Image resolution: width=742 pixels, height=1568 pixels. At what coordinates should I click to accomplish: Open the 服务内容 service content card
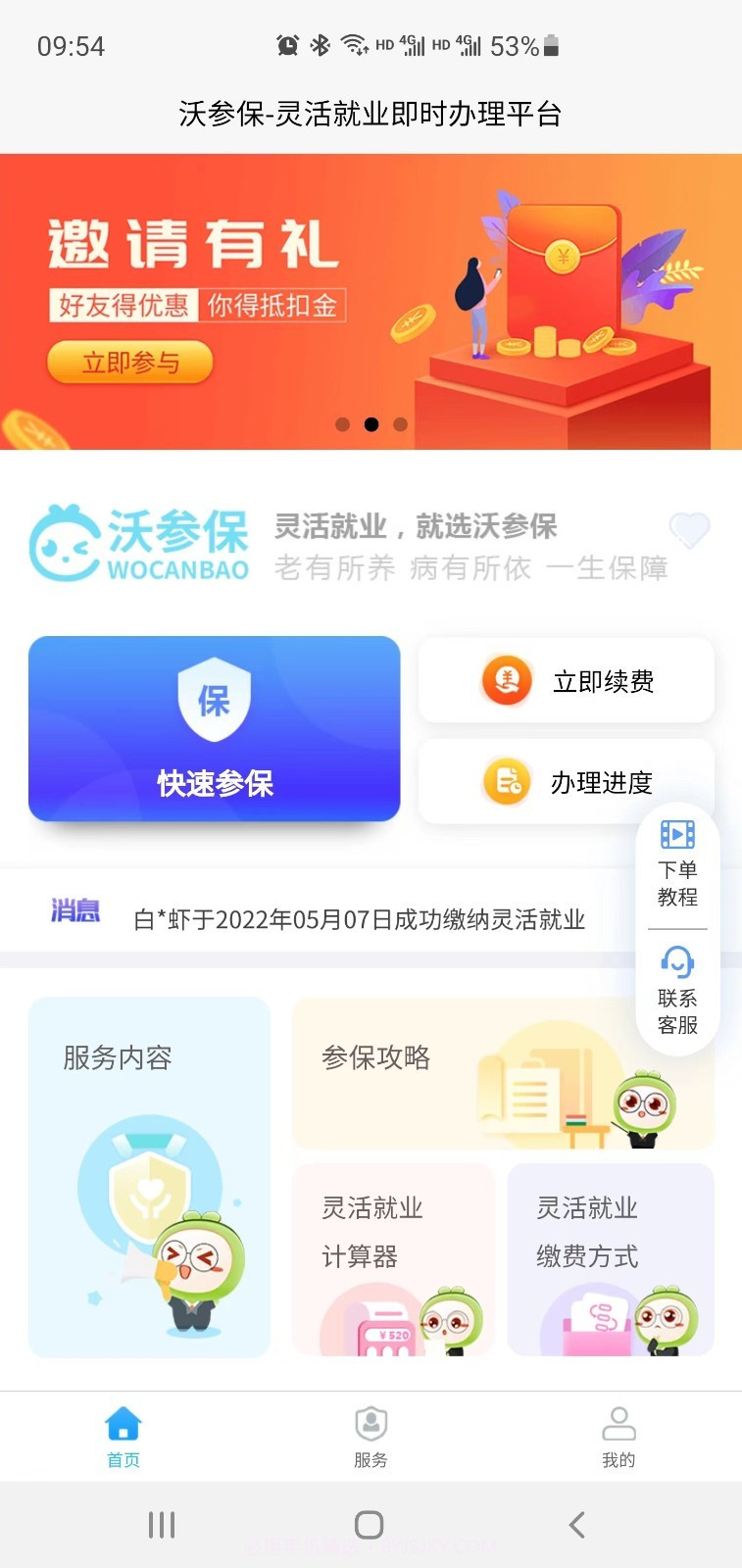pyautogui.click(x=149, y=1176)
